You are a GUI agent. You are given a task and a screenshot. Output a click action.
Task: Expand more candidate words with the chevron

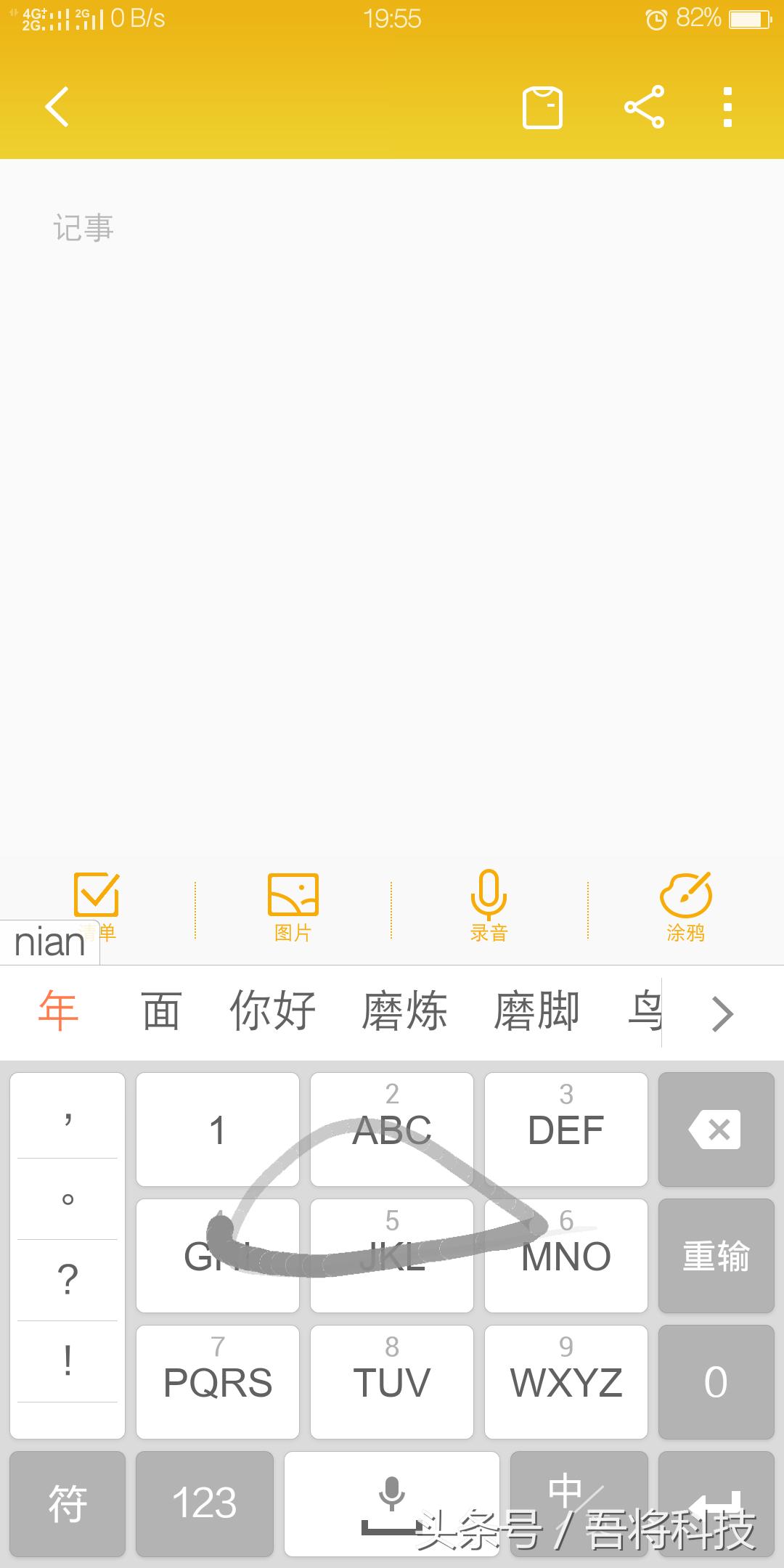click(x=722, y=1012)
